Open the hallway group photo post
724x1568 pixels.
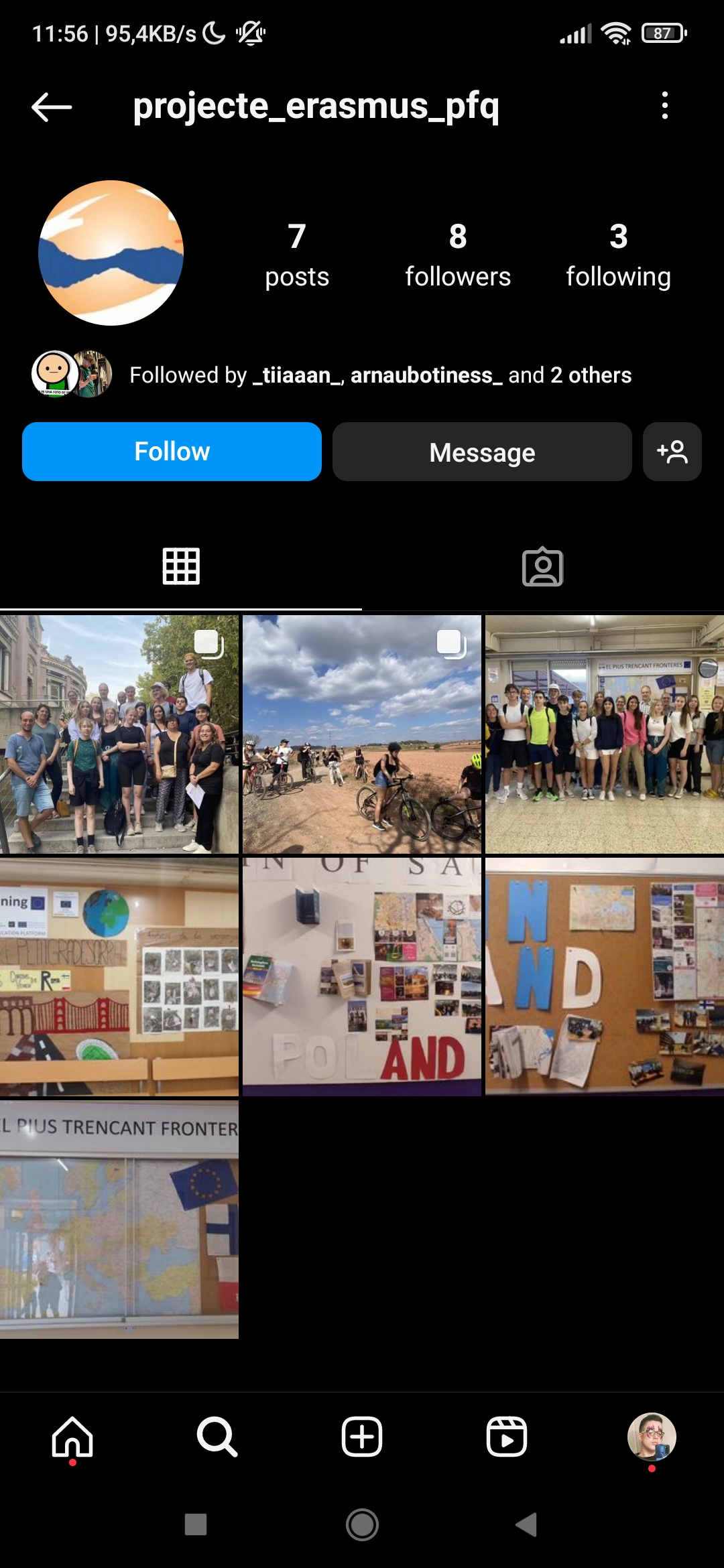(x=605, y=734)
